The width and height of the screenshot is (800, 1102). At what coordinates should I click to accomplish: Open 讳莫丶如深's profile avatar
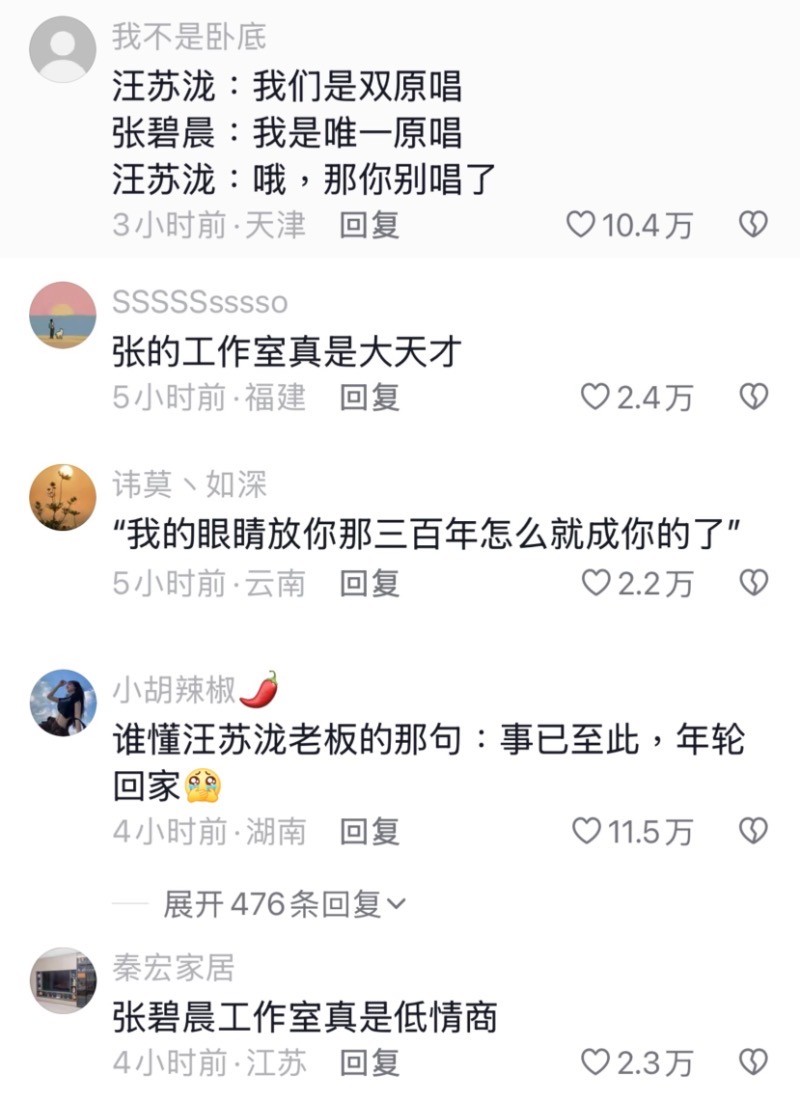tap(63, 498)
